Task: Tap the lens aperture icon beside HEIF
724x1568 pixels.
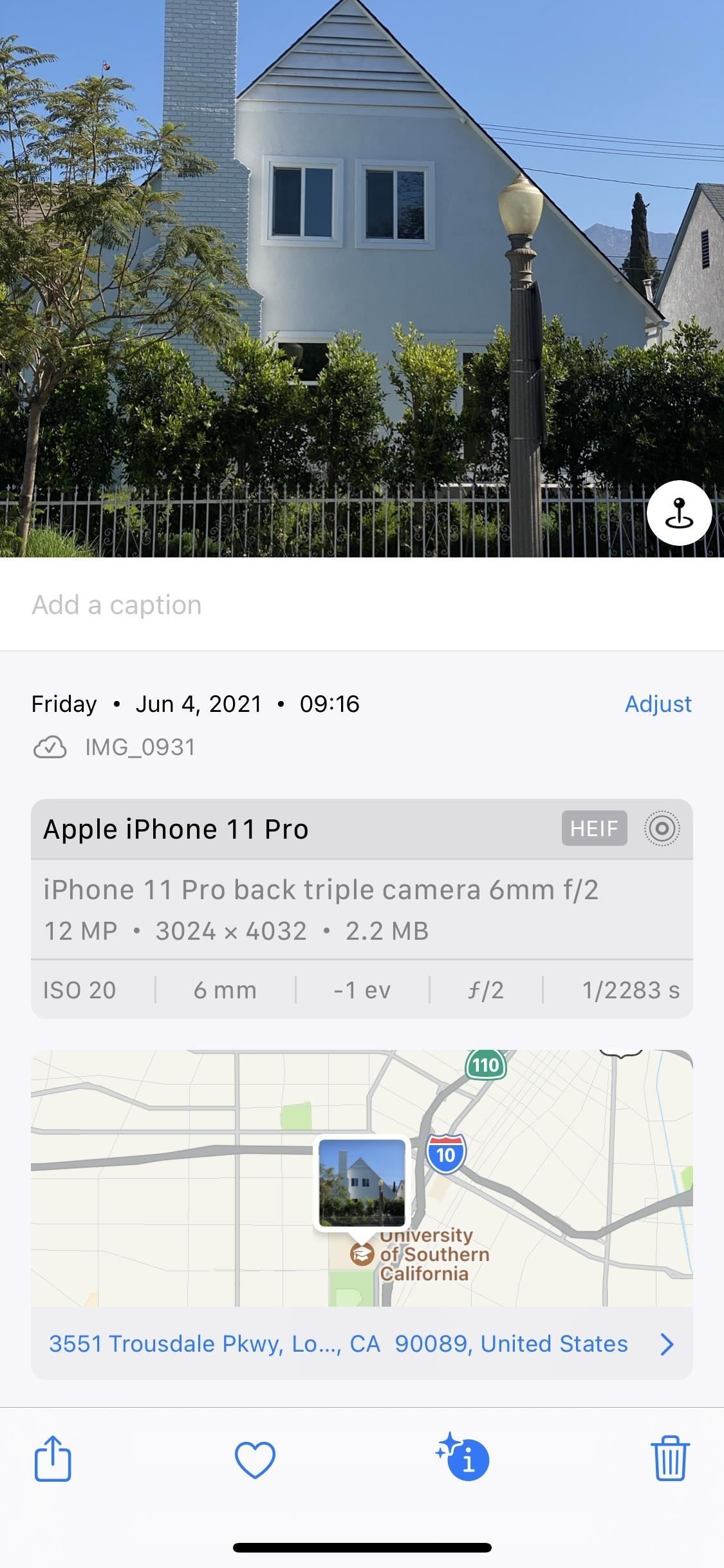Action: pyautogui.click(x=662, y=829)
